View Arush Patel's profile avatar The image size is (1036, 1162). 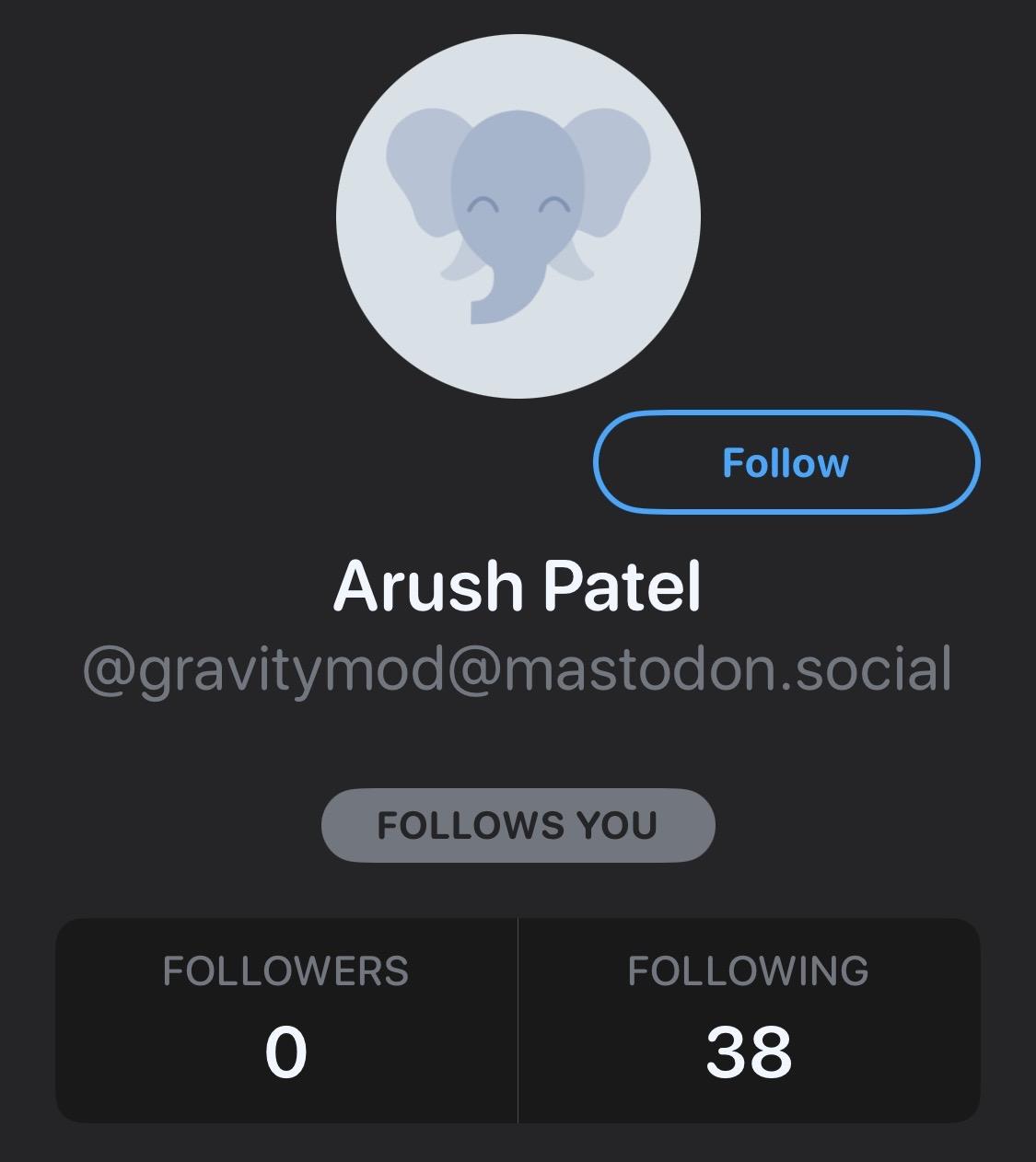tap(518, 216)
